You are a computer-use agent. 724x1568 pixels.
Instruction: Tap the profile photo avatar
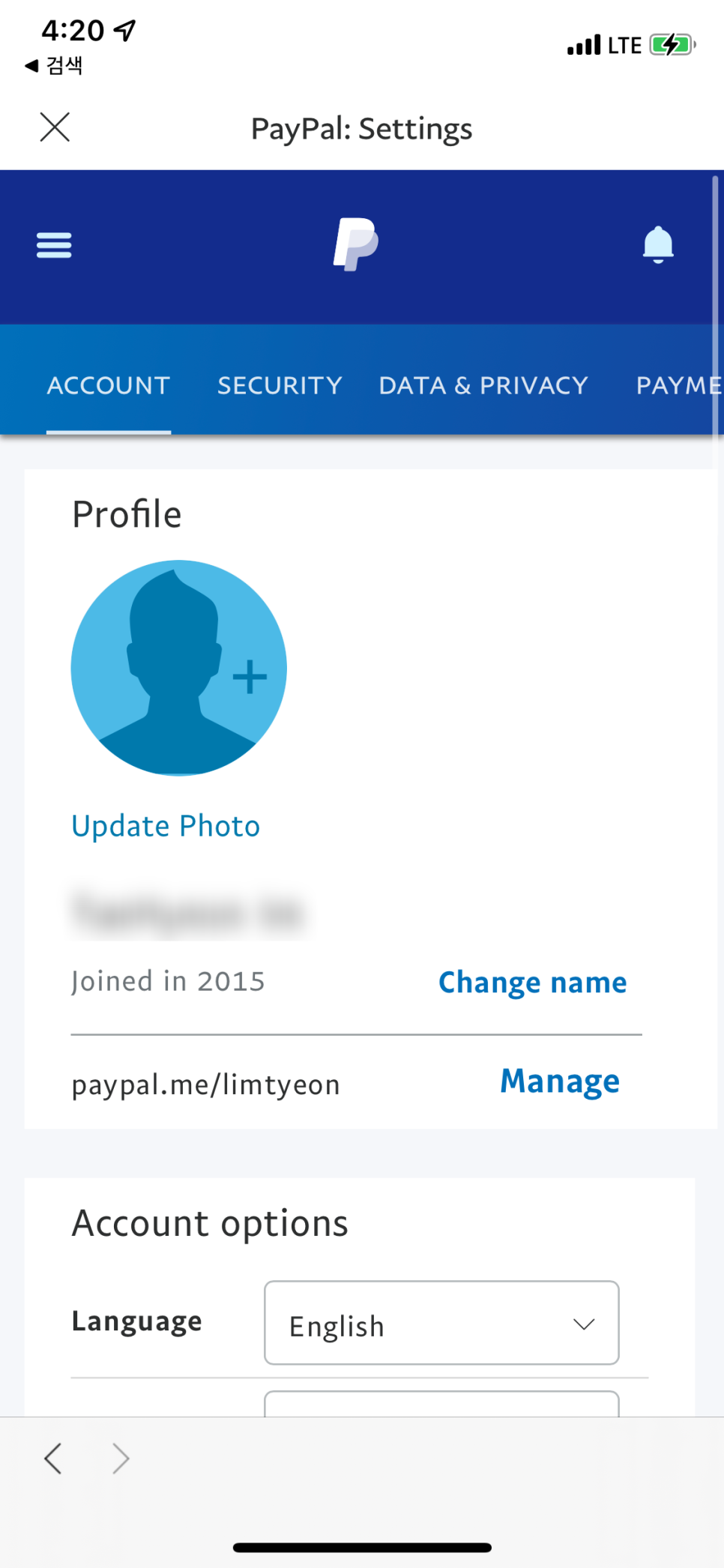(x=179, y=668)
